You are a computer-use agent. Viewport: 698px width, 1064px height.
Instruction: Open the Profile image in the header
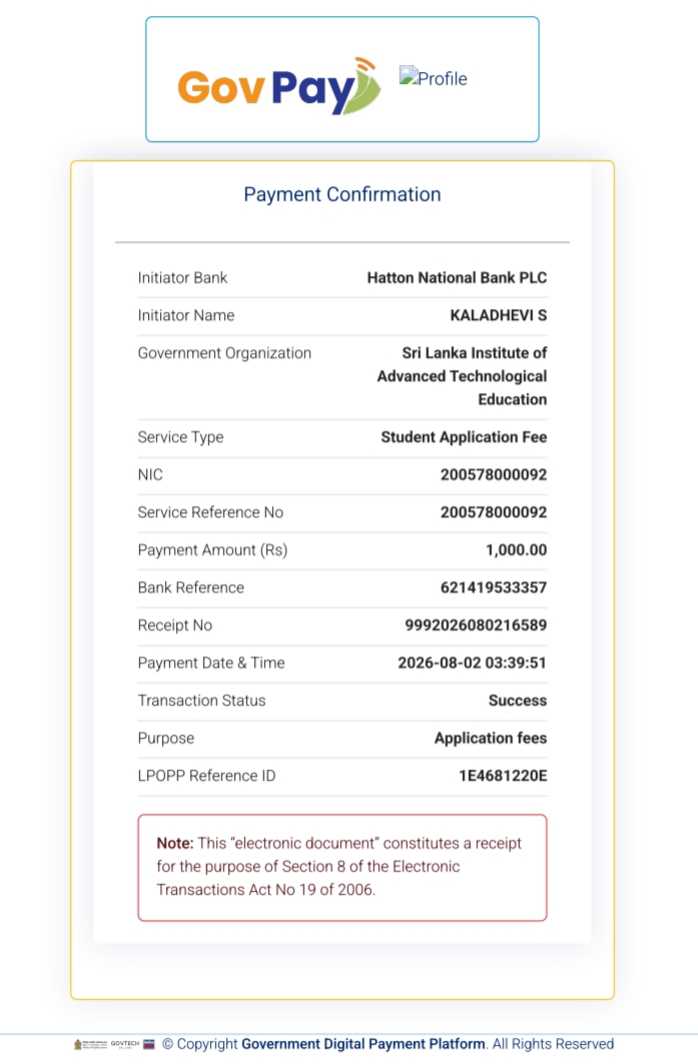433,77
